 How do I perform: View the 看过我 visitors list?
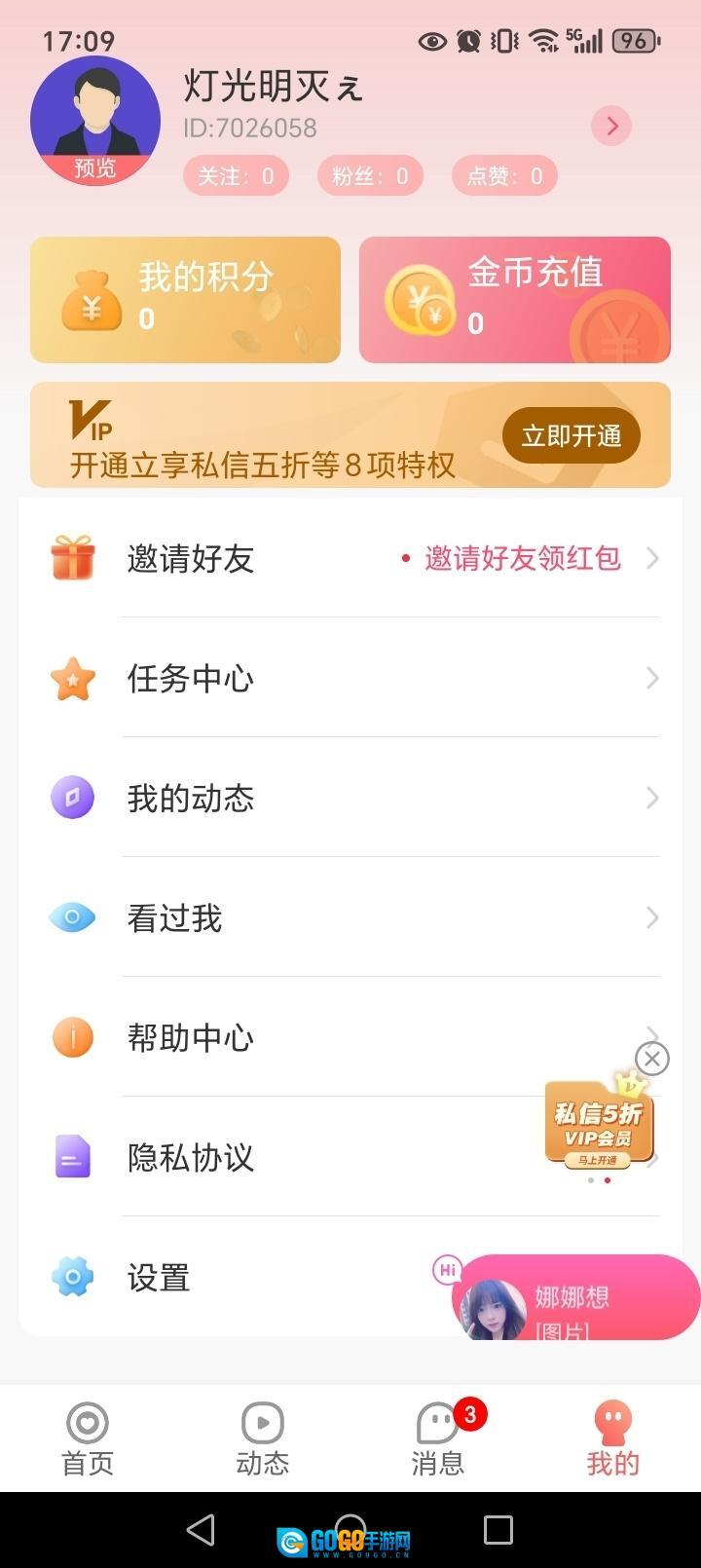350,917
